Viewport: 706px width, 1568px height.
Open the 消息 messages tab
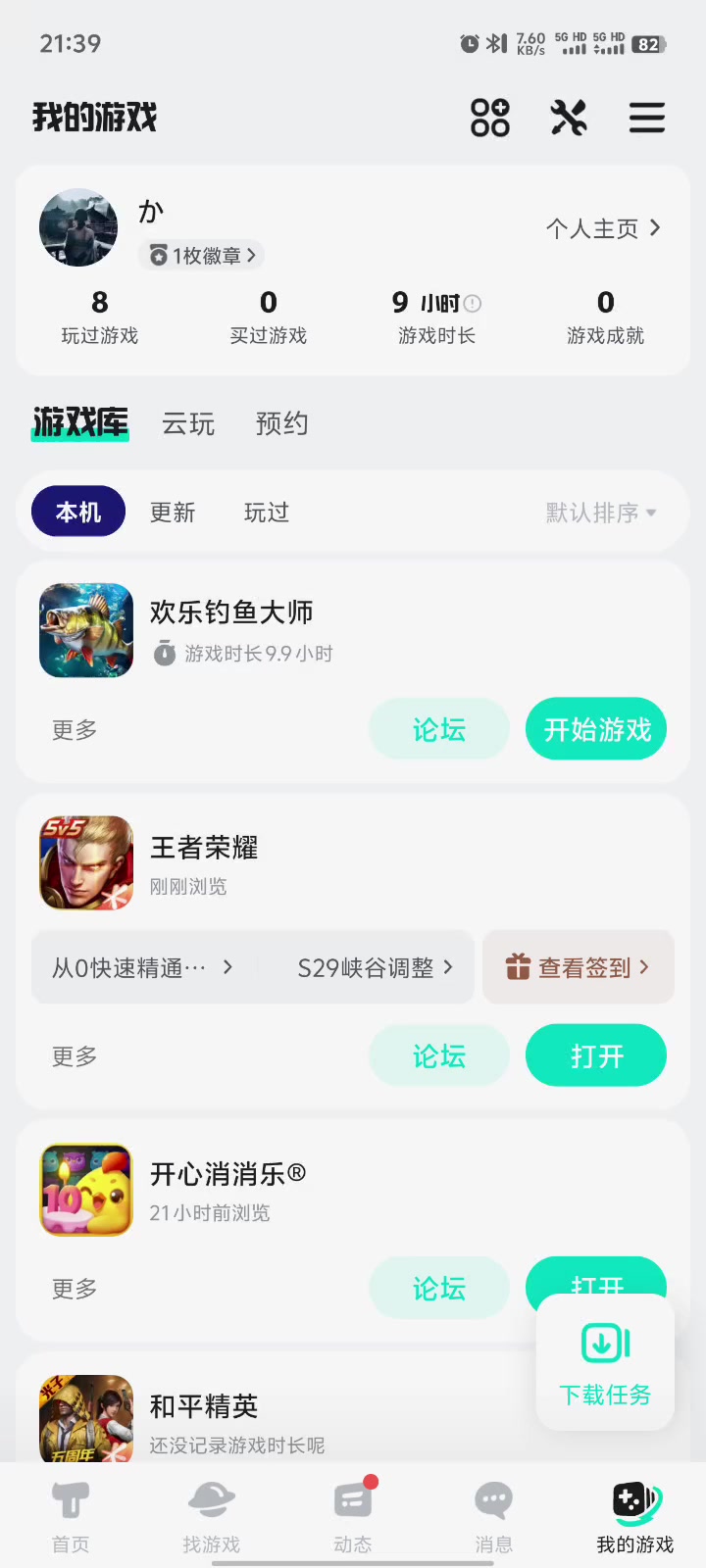493,1517
